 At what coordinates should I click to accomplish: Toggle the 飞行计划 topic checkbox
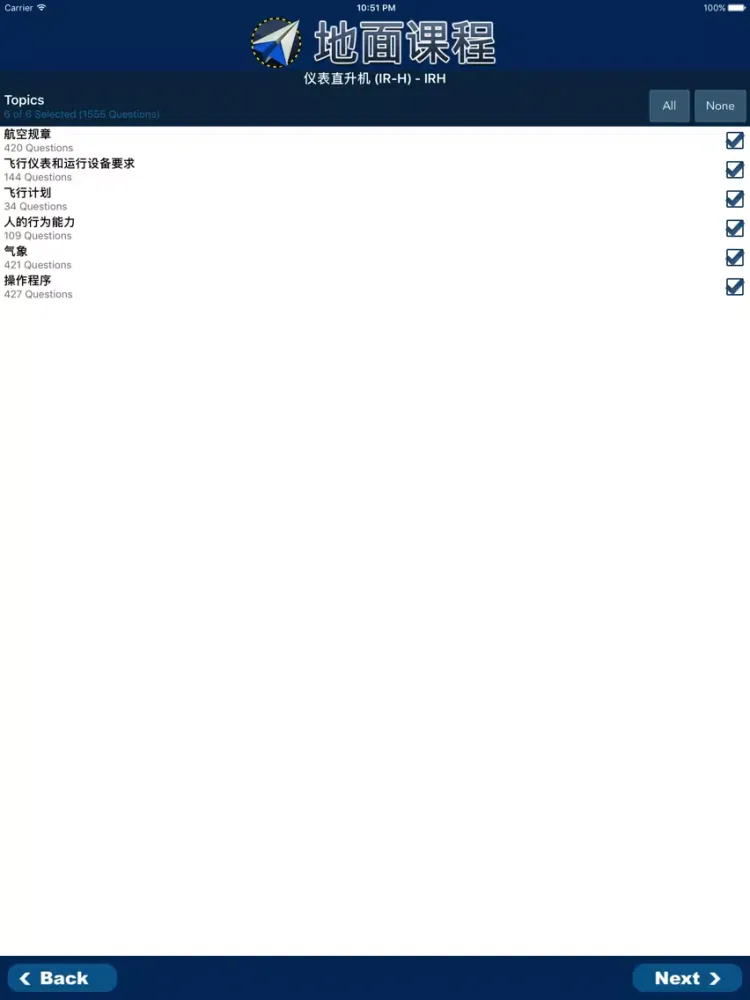pyautogui.click(x=734, y=199)
